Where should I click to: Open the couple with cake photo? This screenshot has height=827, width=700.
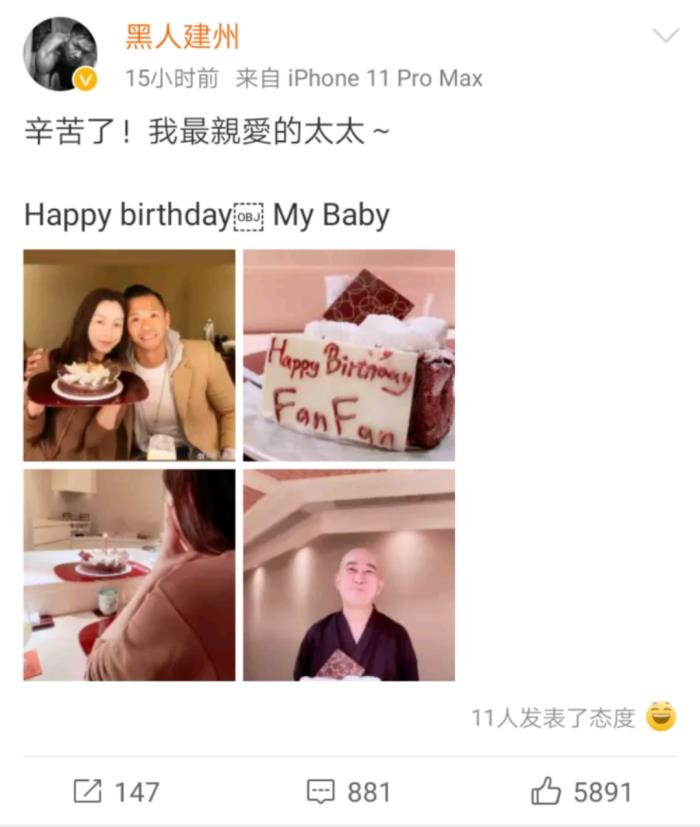pyautogui.click(x=129, y=355)
